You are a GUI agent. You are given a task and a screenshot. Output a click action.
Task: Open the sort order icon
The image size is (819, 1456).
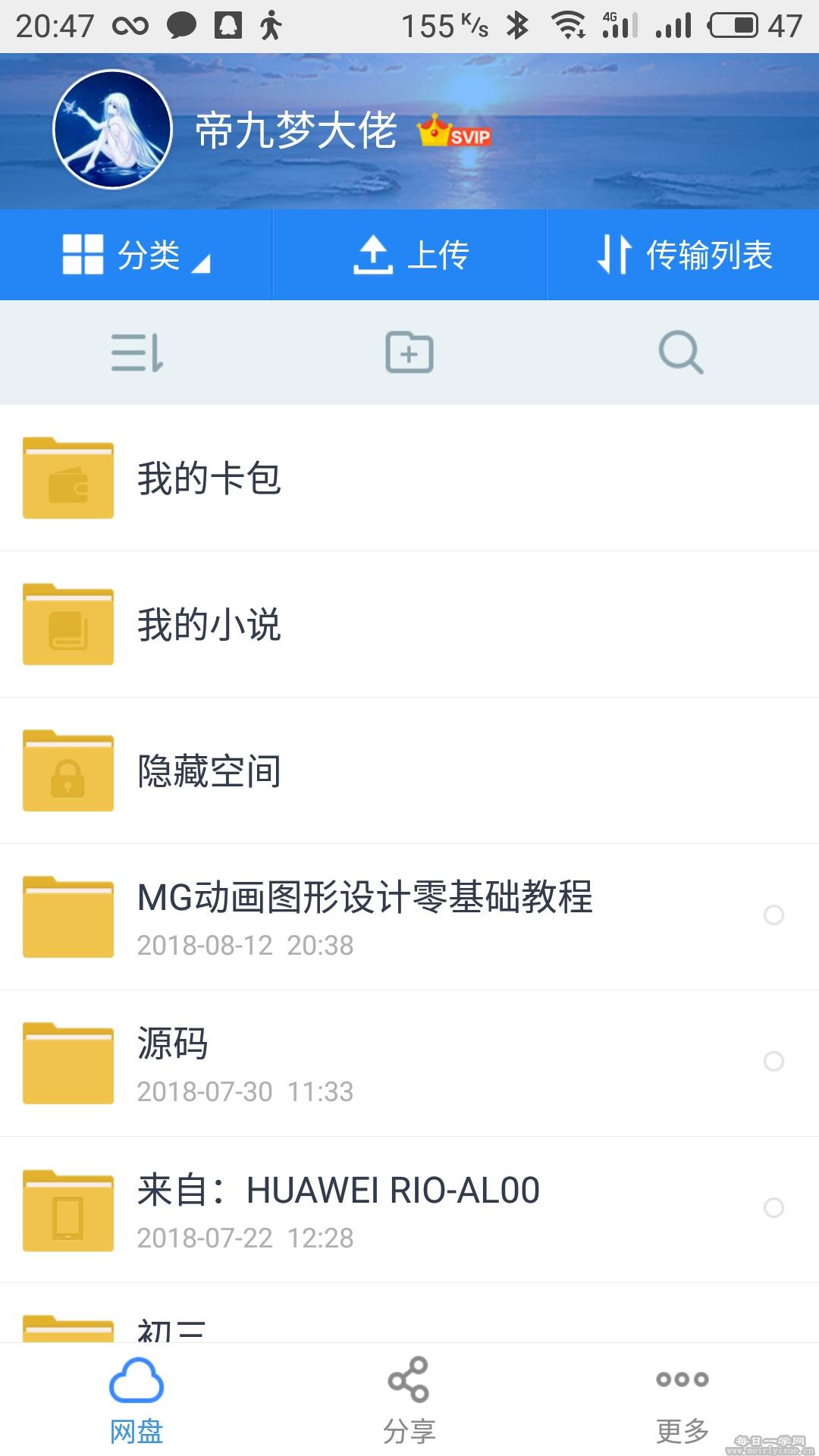coord(137,353)
